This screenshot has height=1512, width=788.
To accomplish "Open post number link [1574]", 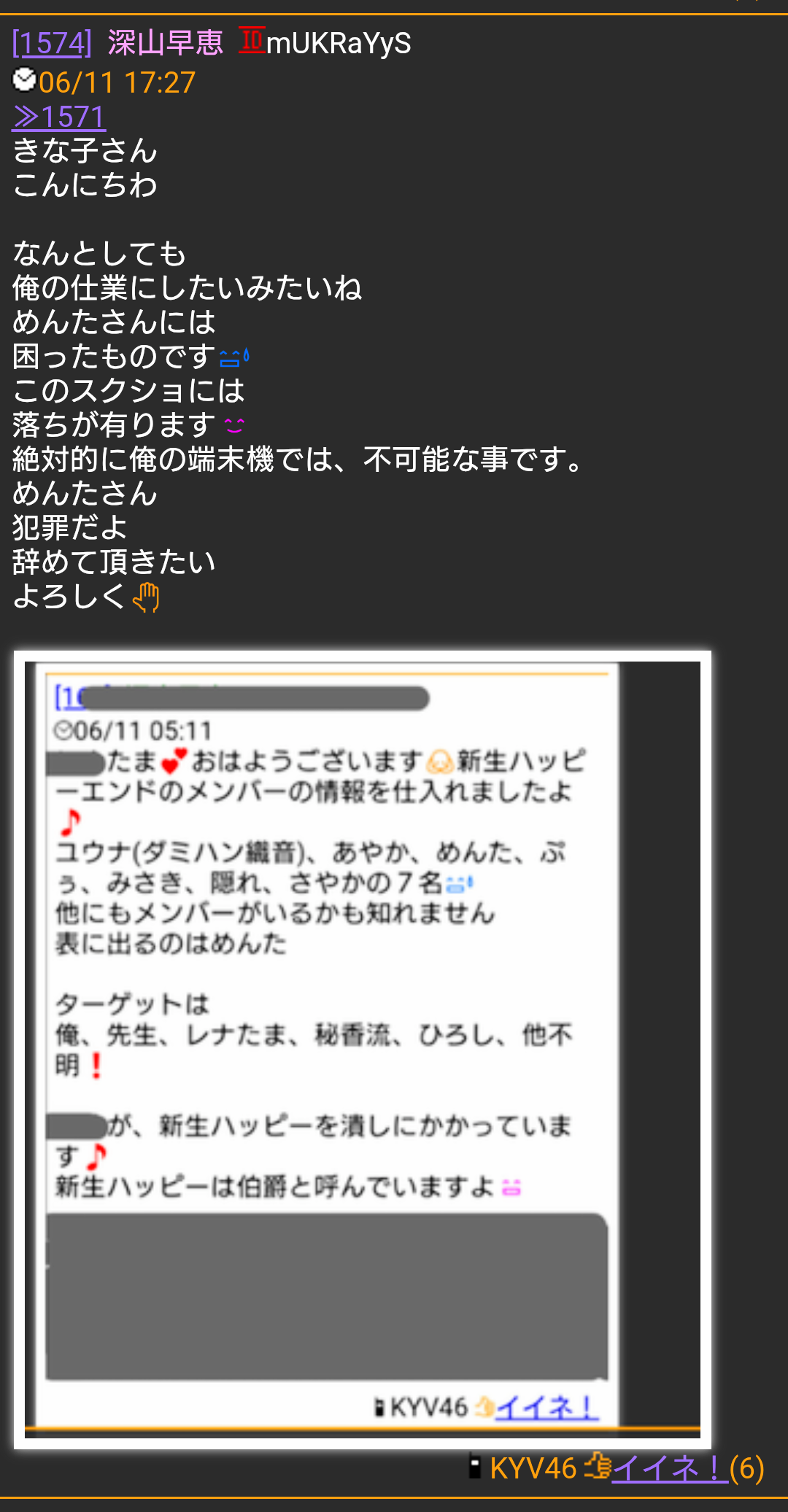I will click(x=52, y=43).
